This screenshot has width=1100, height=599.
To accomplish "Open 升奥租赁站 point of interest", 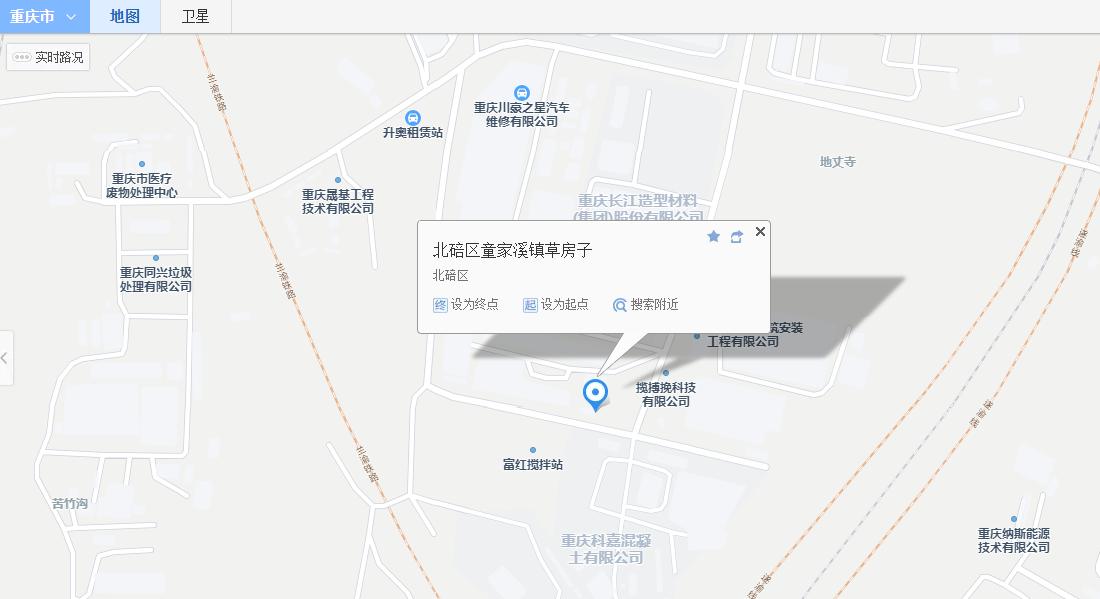I will [x=413, y=119].
